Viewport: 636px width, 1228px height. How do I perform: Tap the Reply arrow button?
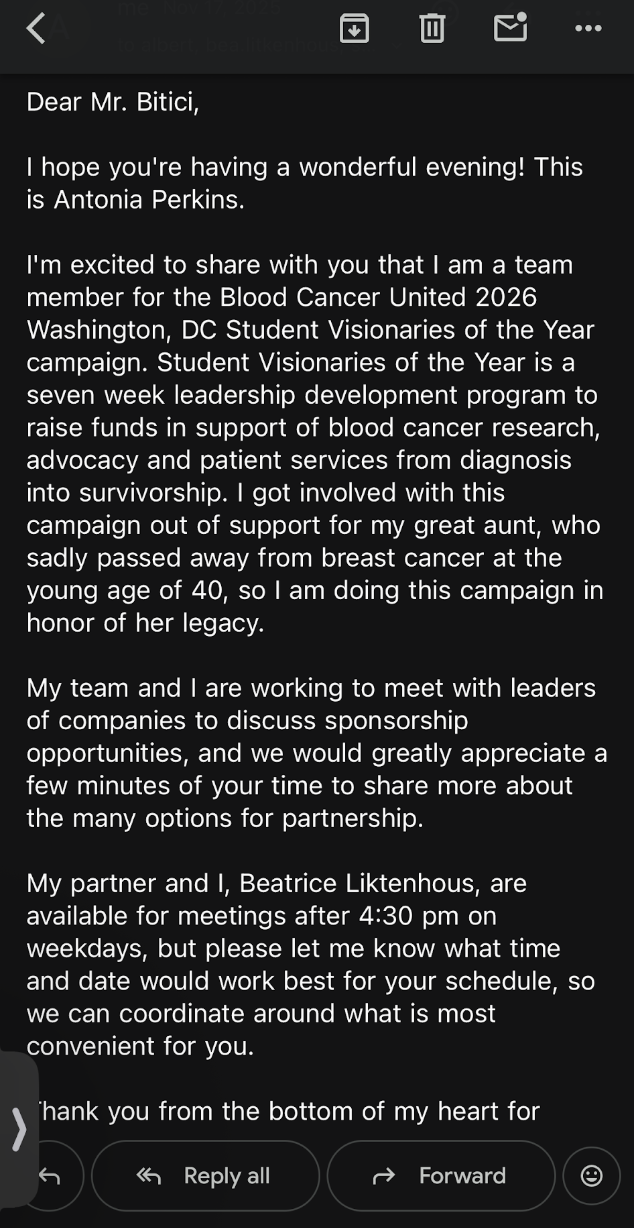click(x=49, y=1176)
